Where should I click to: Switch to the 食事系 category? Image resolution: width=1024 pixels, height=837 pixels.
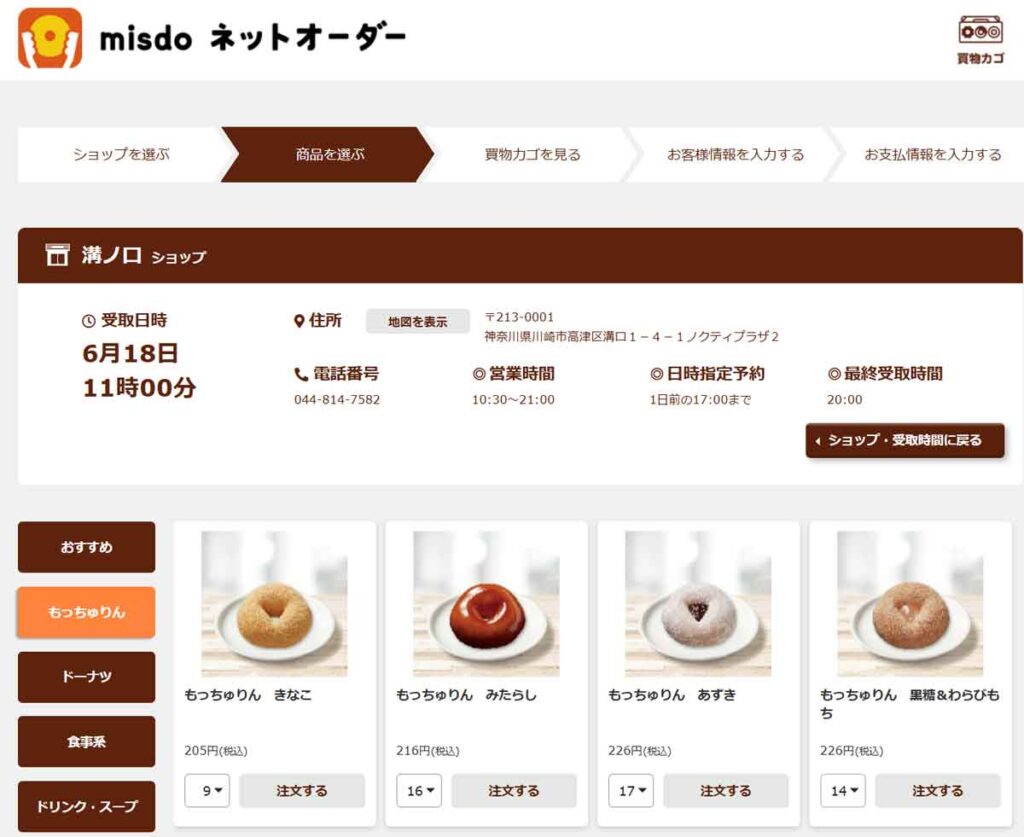pos(86,742)
